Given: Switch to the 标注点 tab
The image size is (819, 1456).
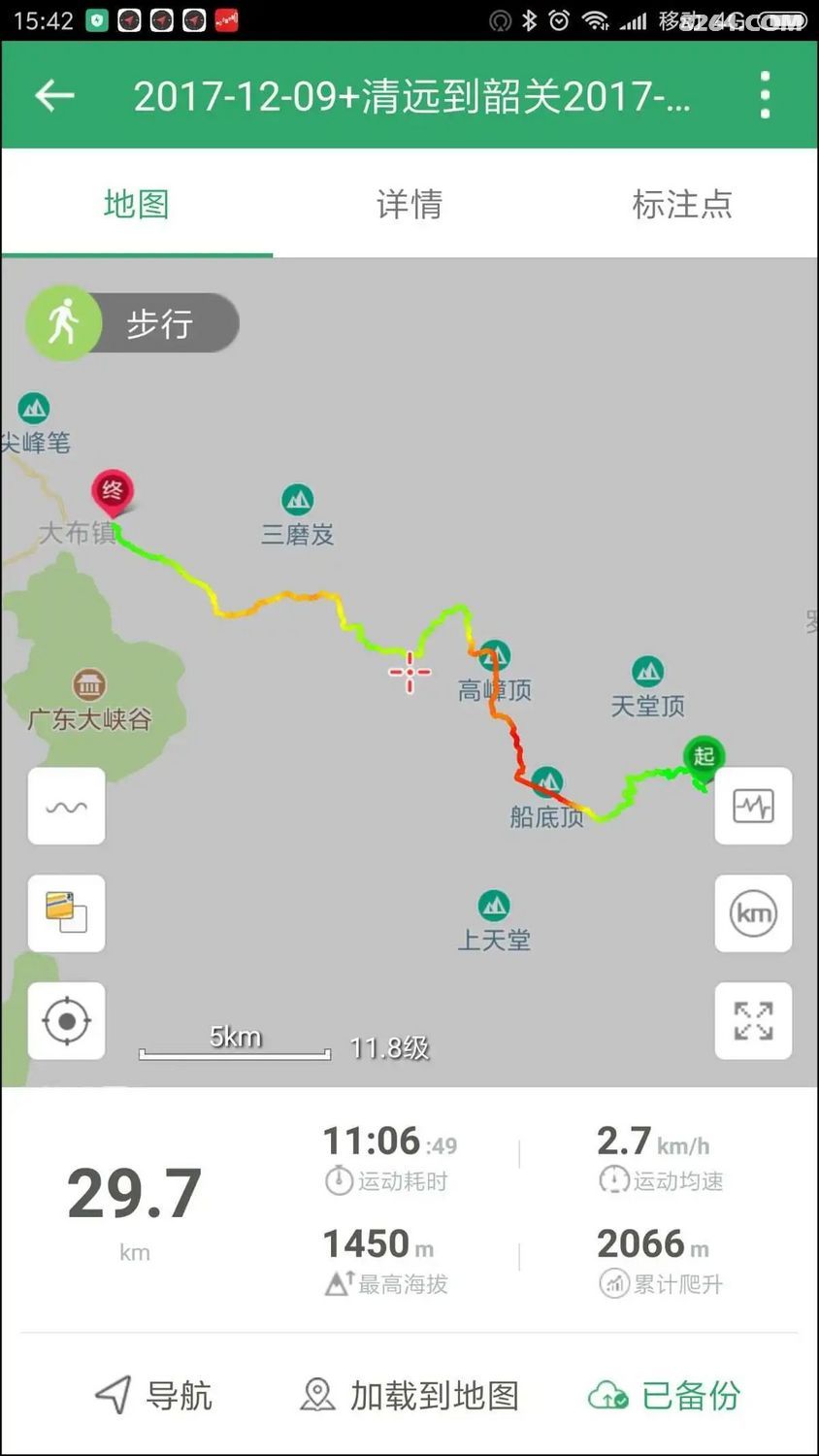Looking at the screenshot, I should click(682, 204).
